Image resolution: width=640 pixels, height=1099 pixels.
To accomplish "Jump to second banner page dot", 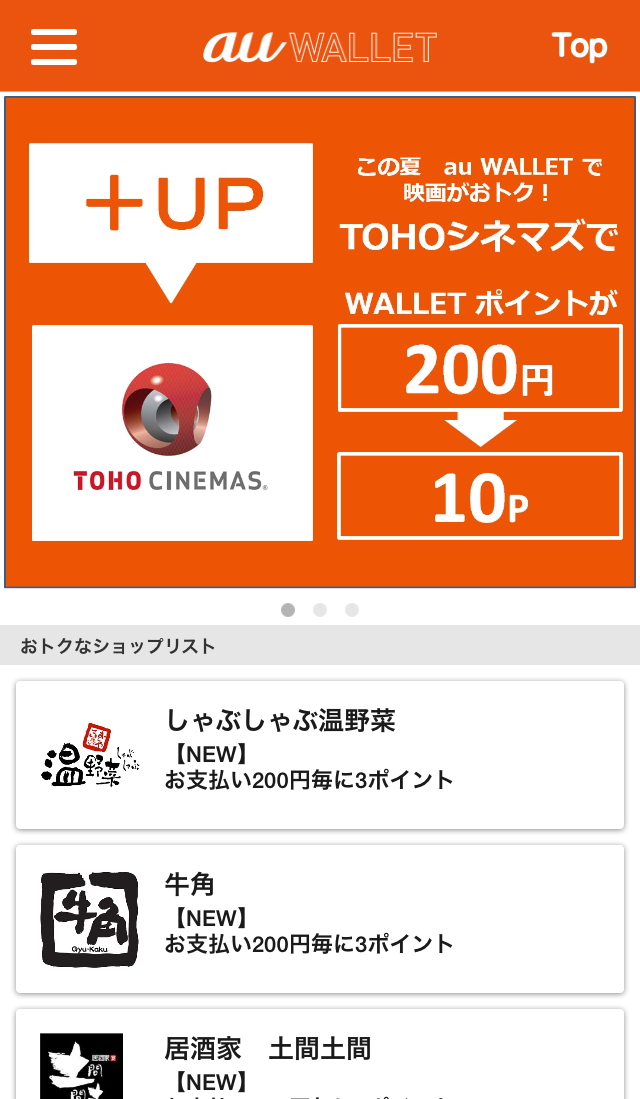I will 320,610.
